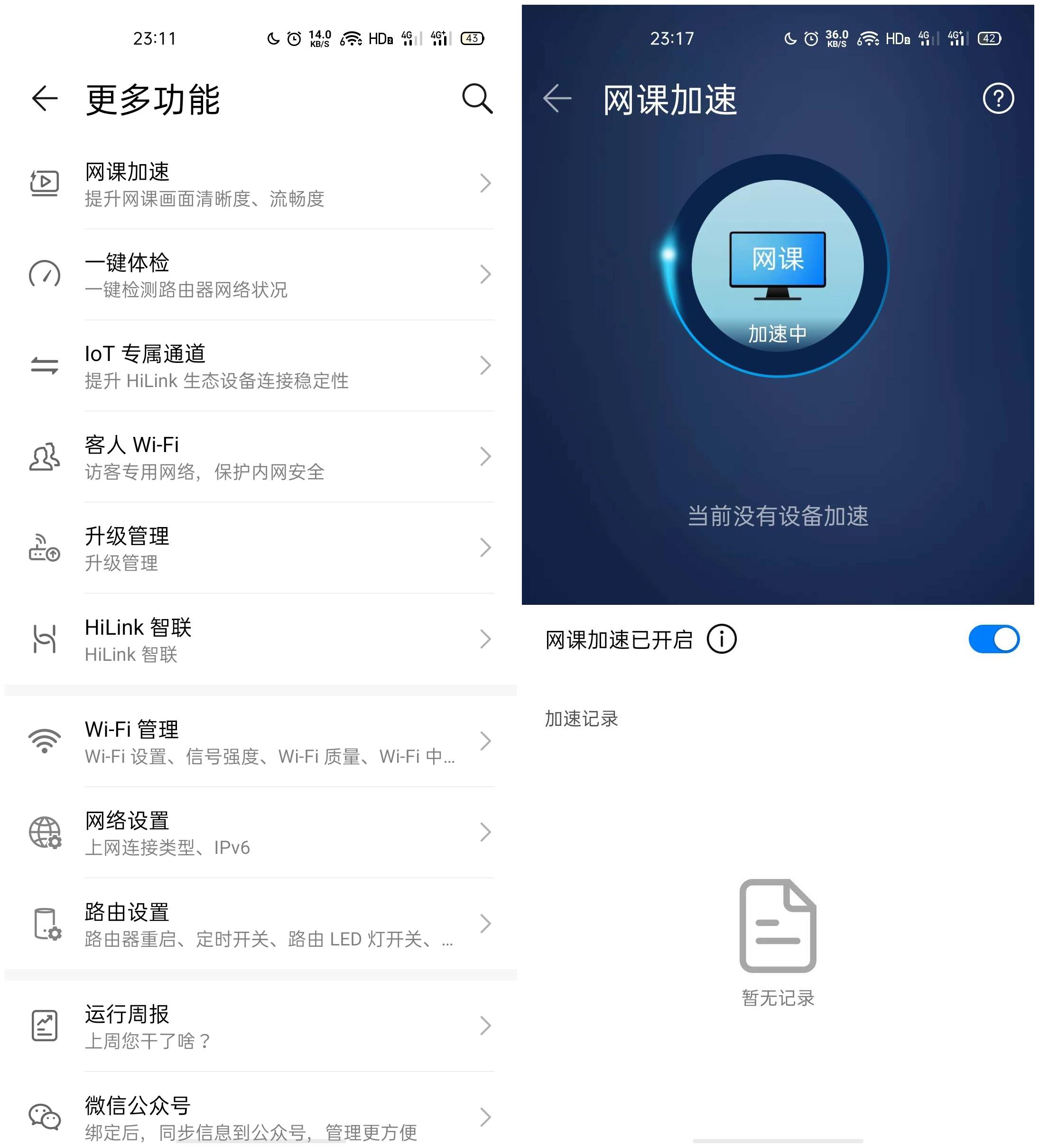
Task: Click the IoT 专属通道 arrows icon
Action: [45, 365]
